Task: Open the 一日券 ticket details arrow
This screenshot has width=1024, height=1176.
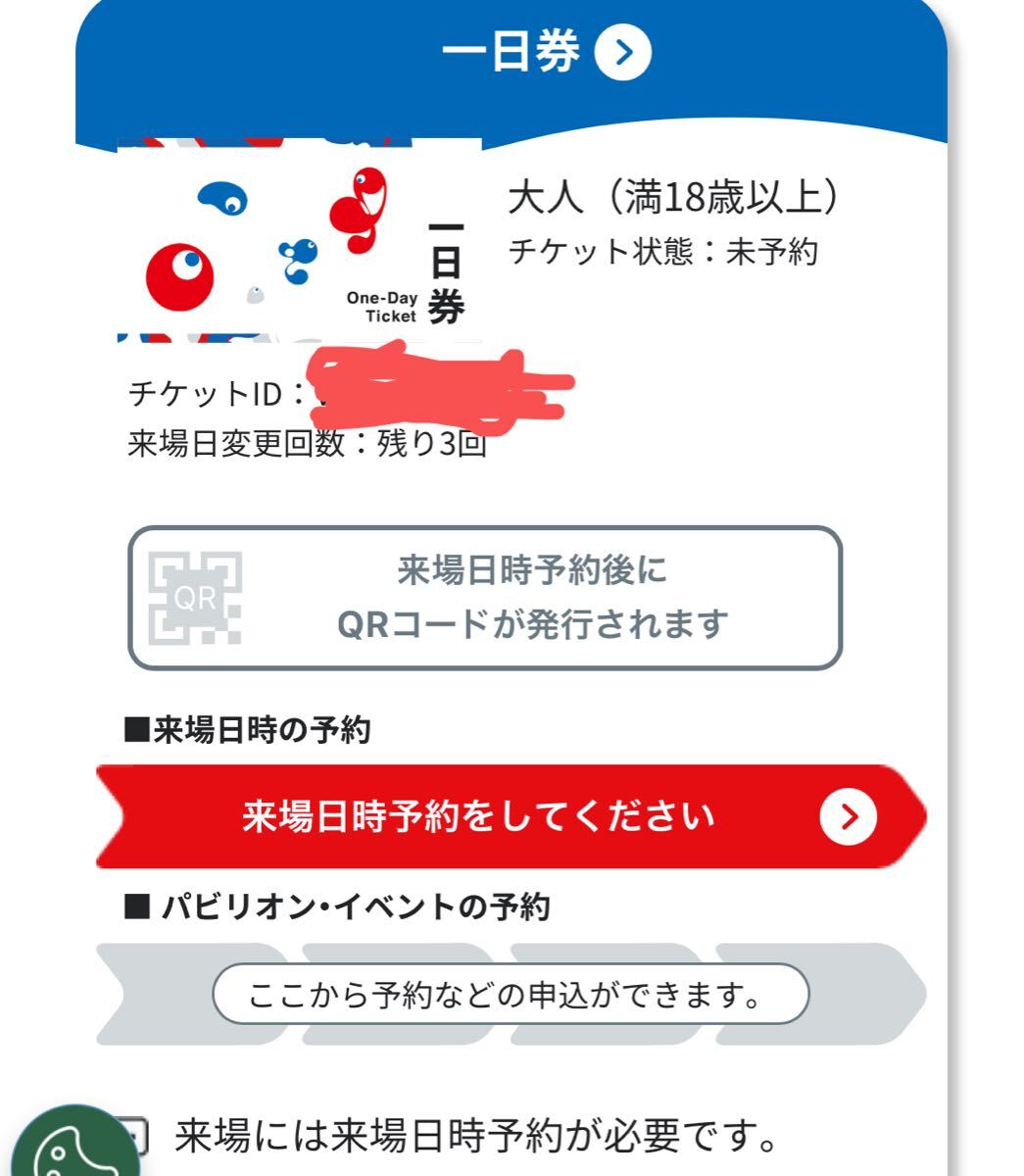Action: (623, 54)
